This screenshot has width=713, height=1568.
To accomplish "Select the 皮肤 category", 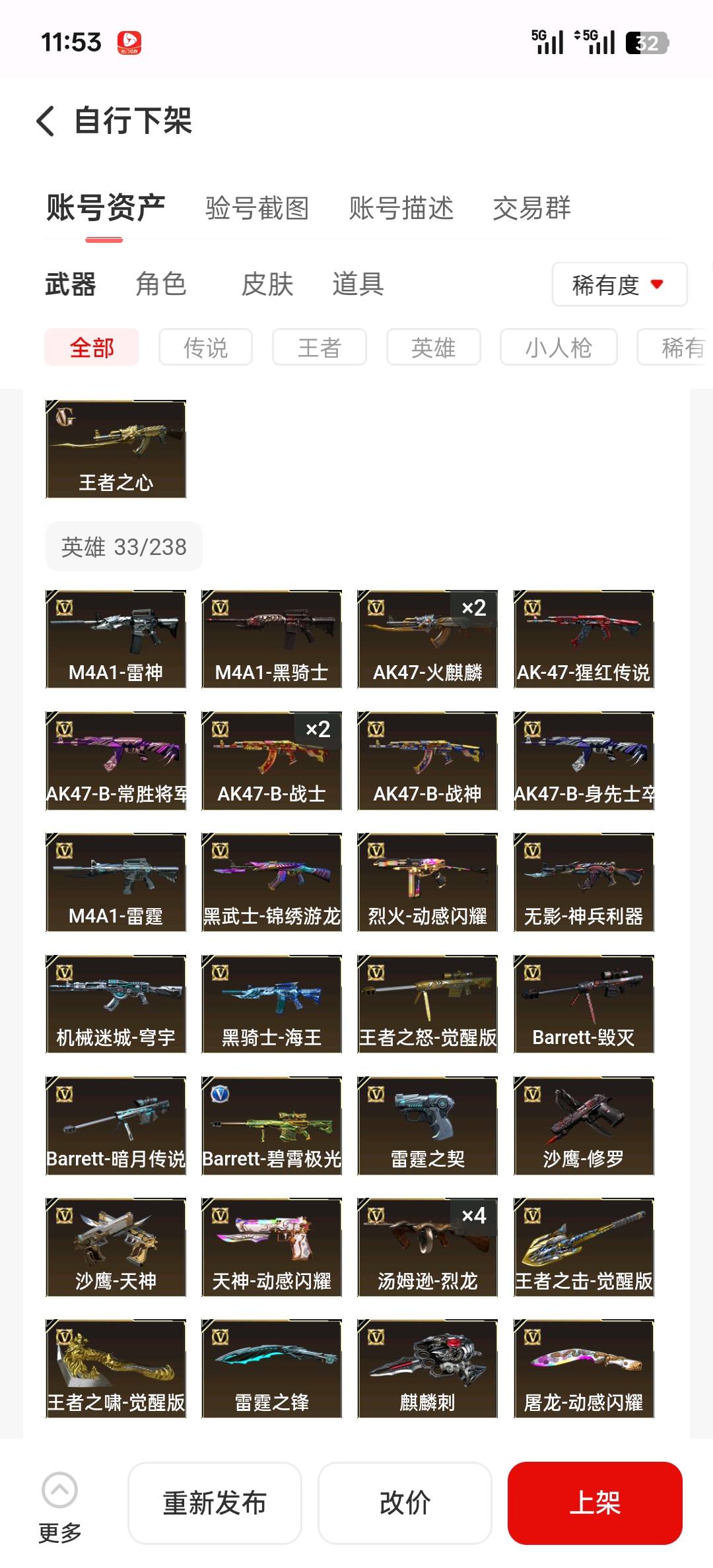I will tap(267, 284).
